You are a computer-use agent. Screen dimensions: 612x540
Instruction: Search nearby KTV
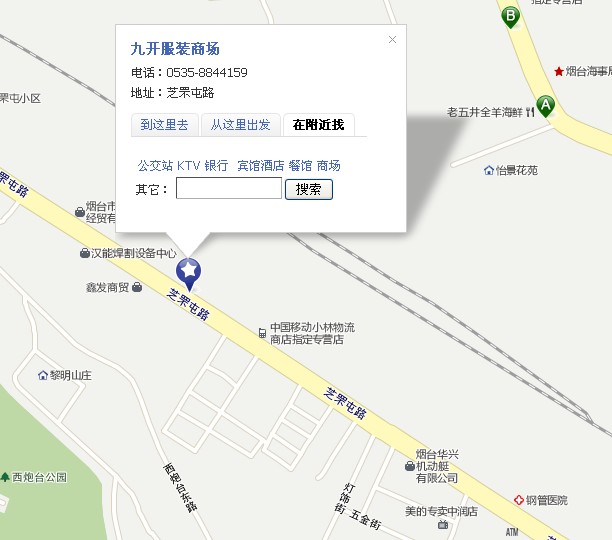(x=189, y=165)
